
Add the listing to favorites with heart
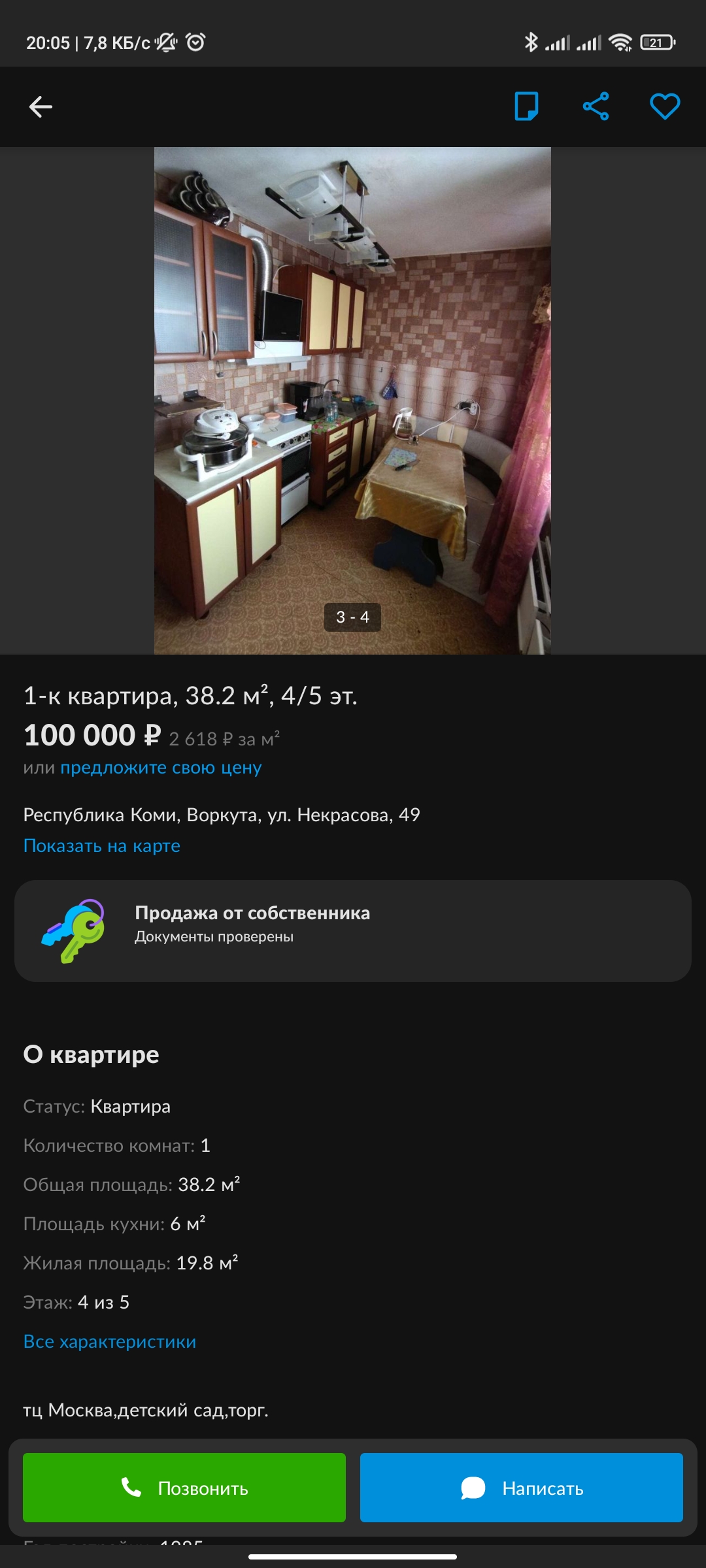pos(665,106)
